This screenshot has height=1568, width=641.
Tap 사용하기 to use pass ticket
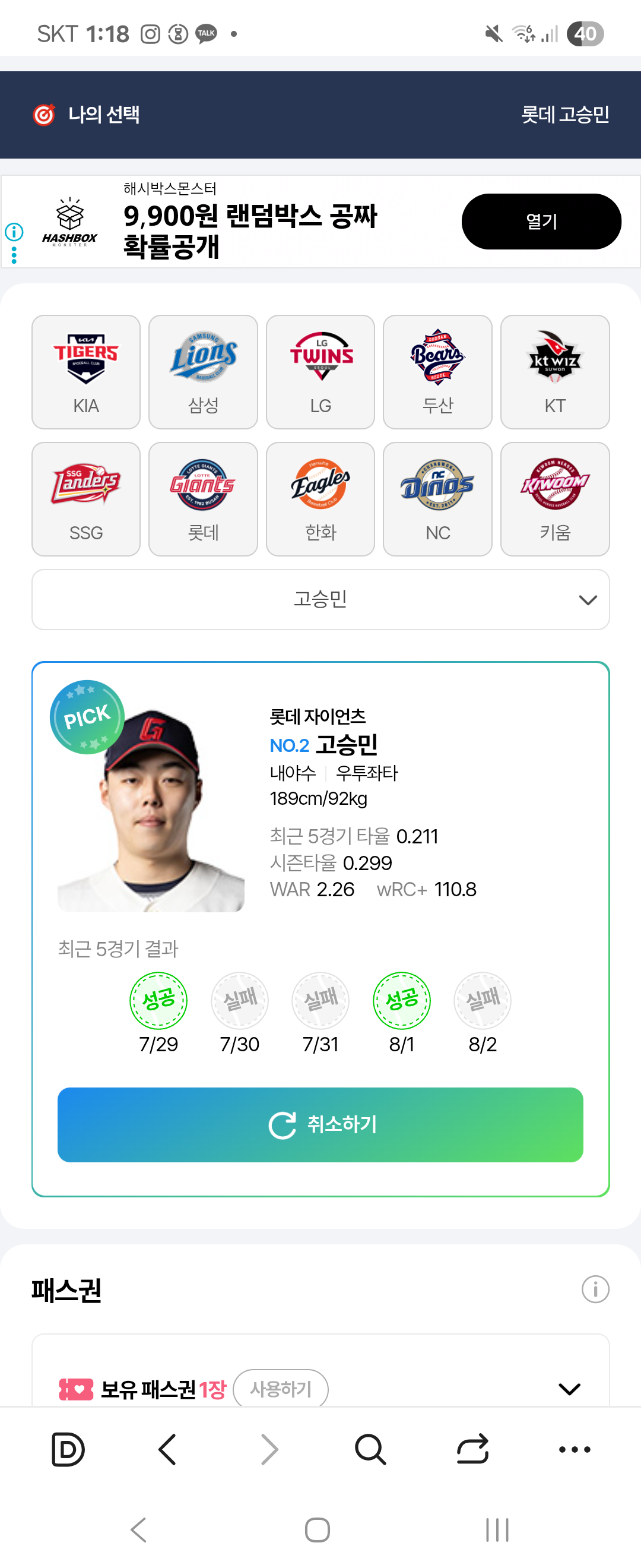point(280,1389)
